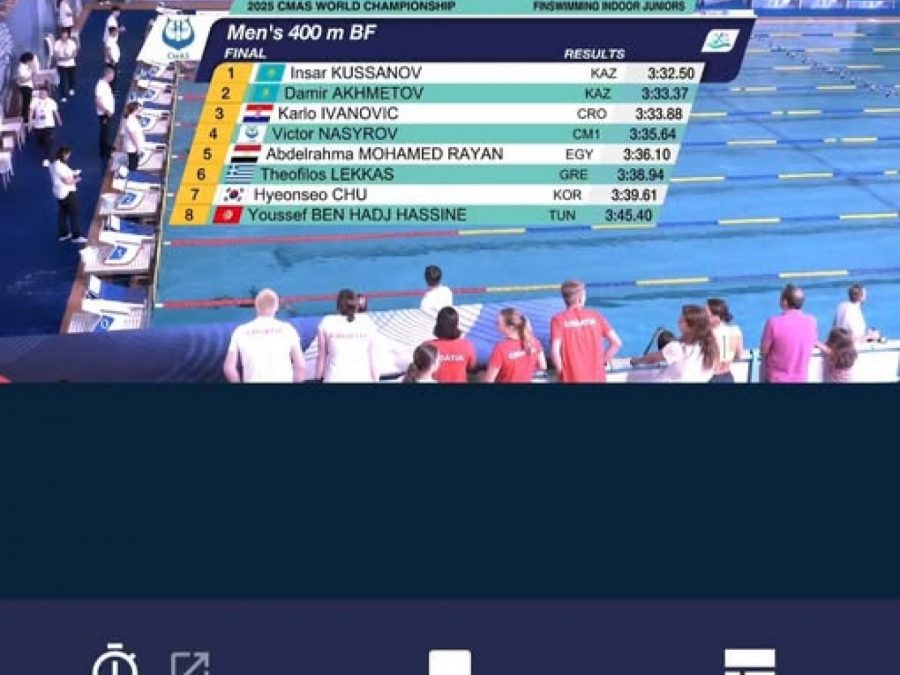Tap the championship video player
This screenshot has width=900, height=675.
point(450,190)
